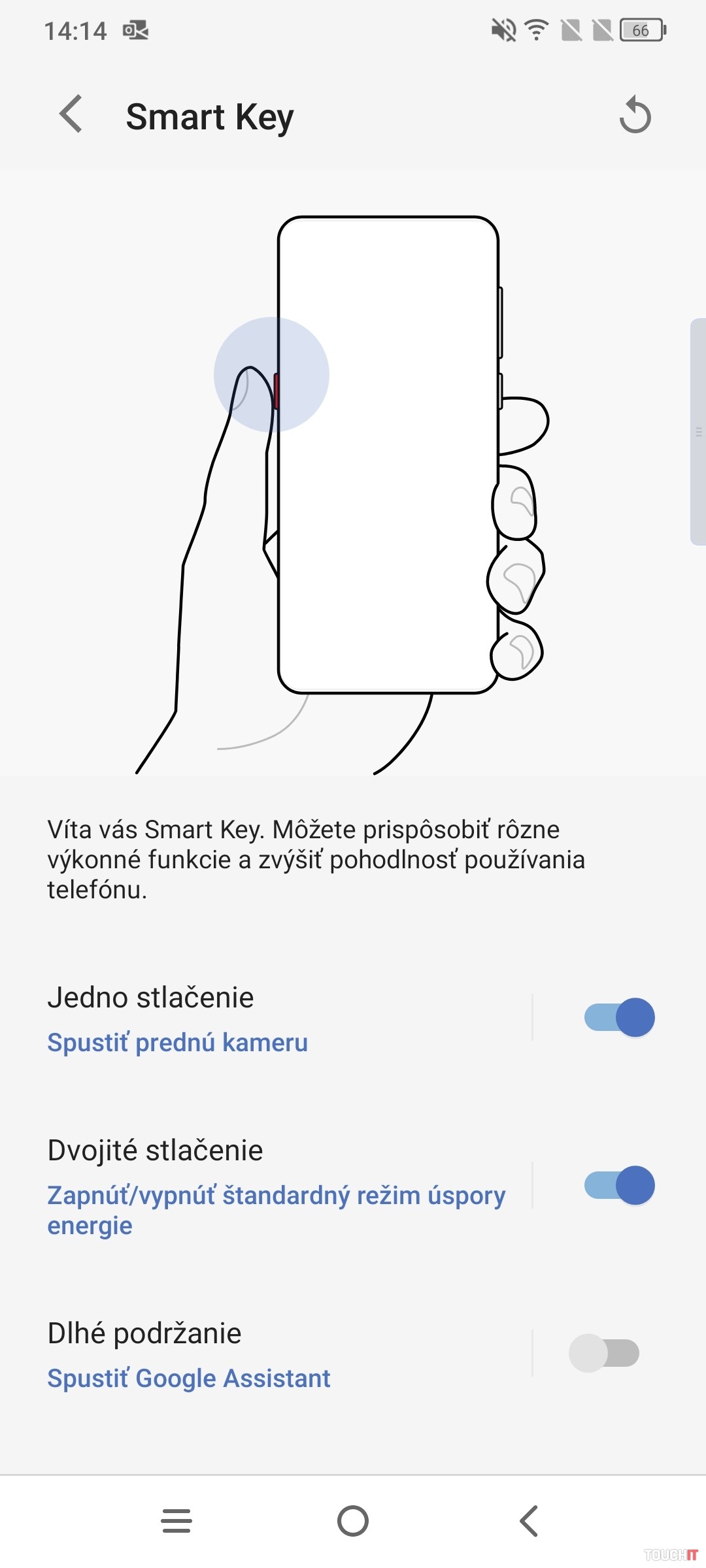Go back from Smart Key settings

coord(71,114)
